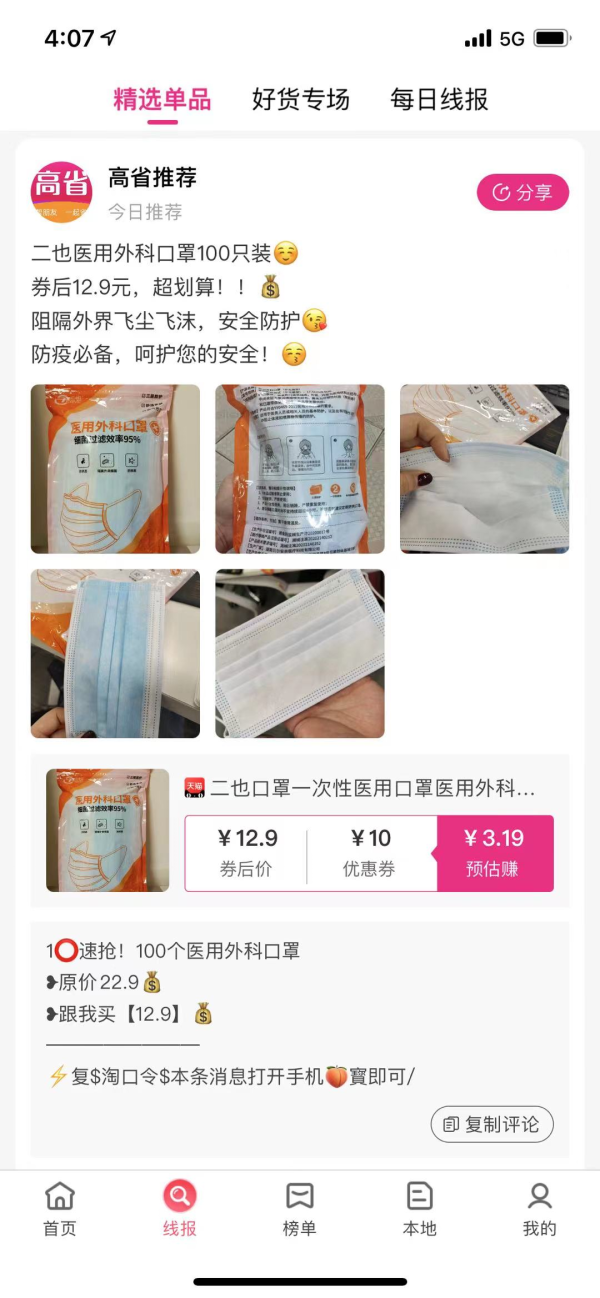Open the third photo of hand holding mask
600x1298 pixels.
[x=484, y=469]
